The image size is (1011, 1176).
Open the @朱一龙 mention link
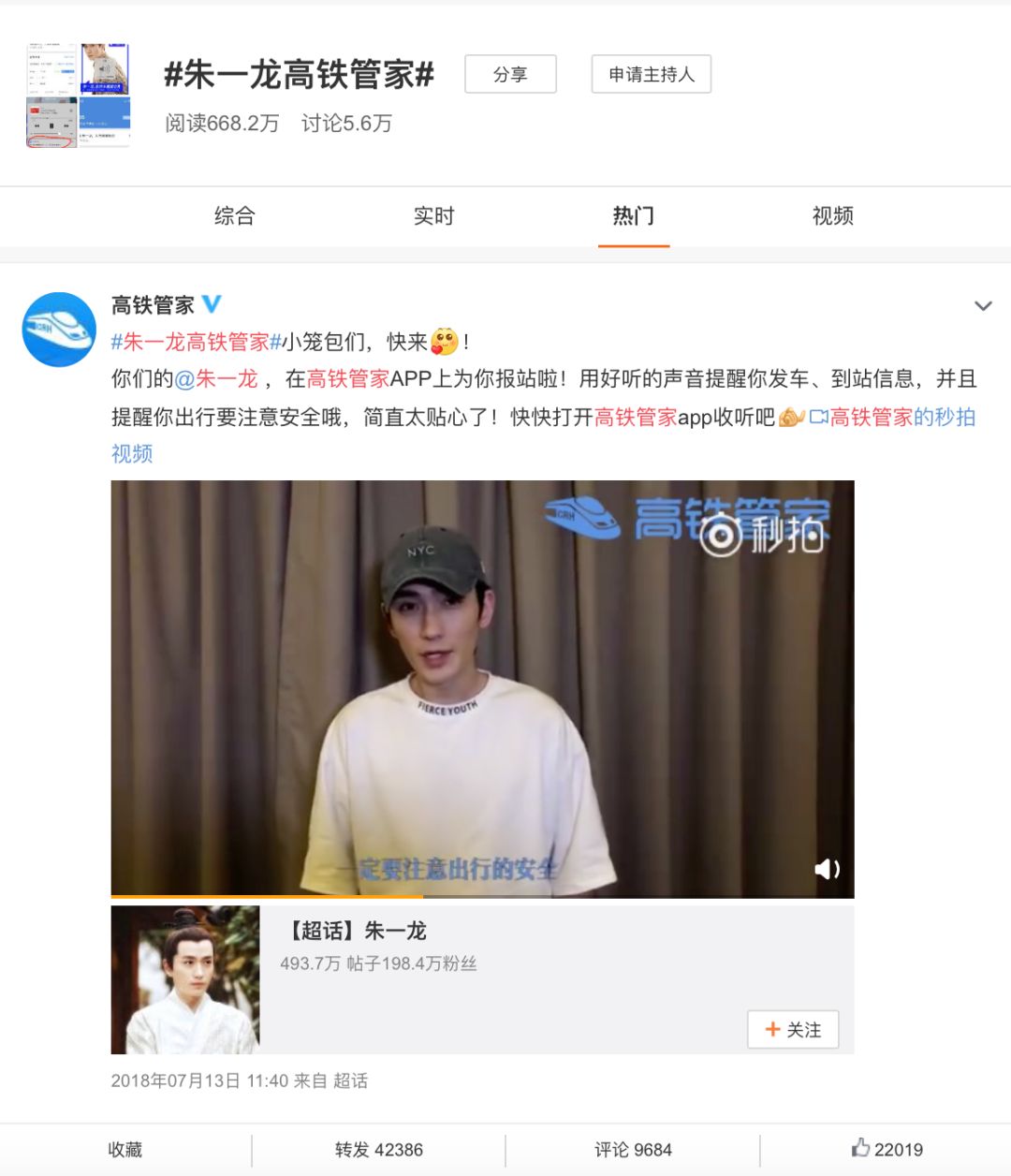coord(216,379)
